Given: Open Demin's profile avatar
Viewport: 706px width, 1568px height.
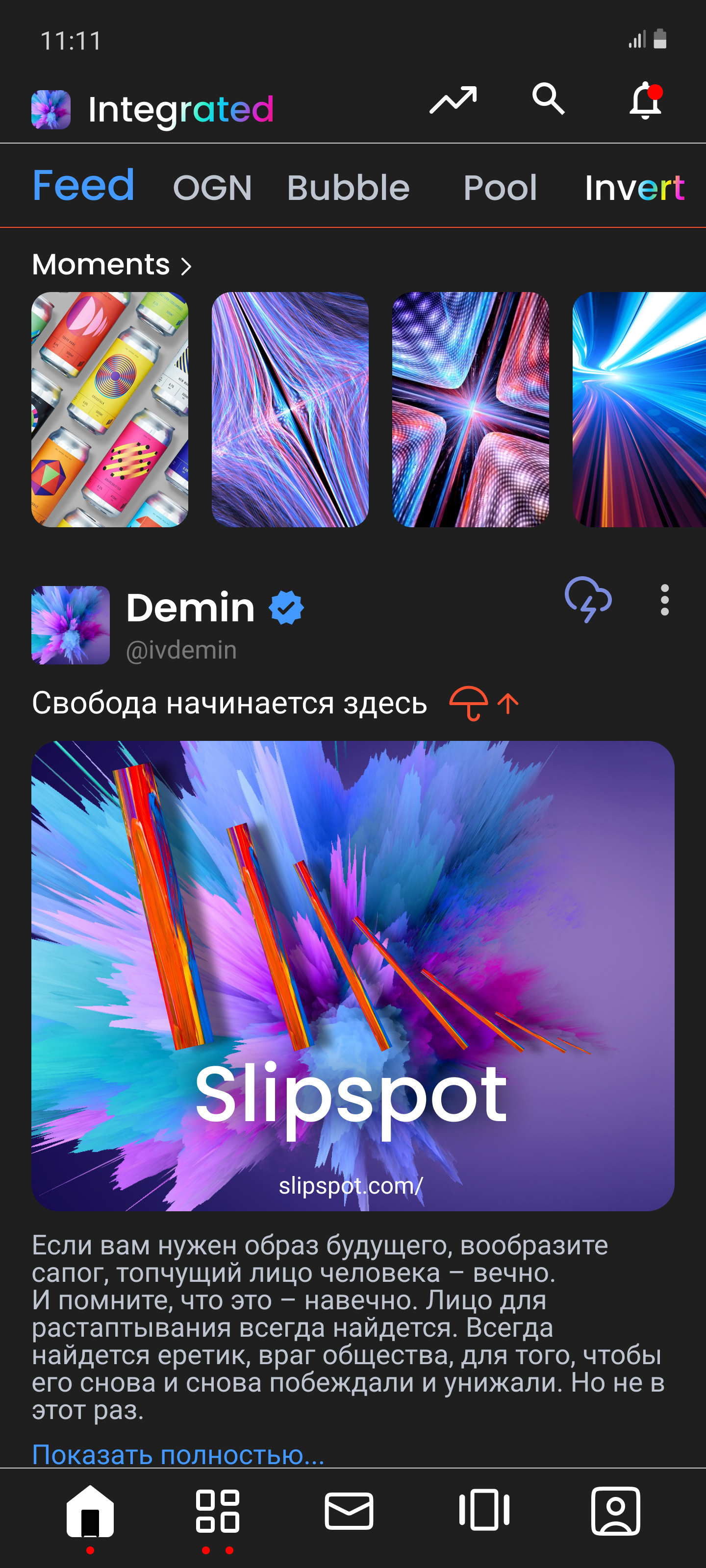Looking at the screenshot, I should pos(71,625).
